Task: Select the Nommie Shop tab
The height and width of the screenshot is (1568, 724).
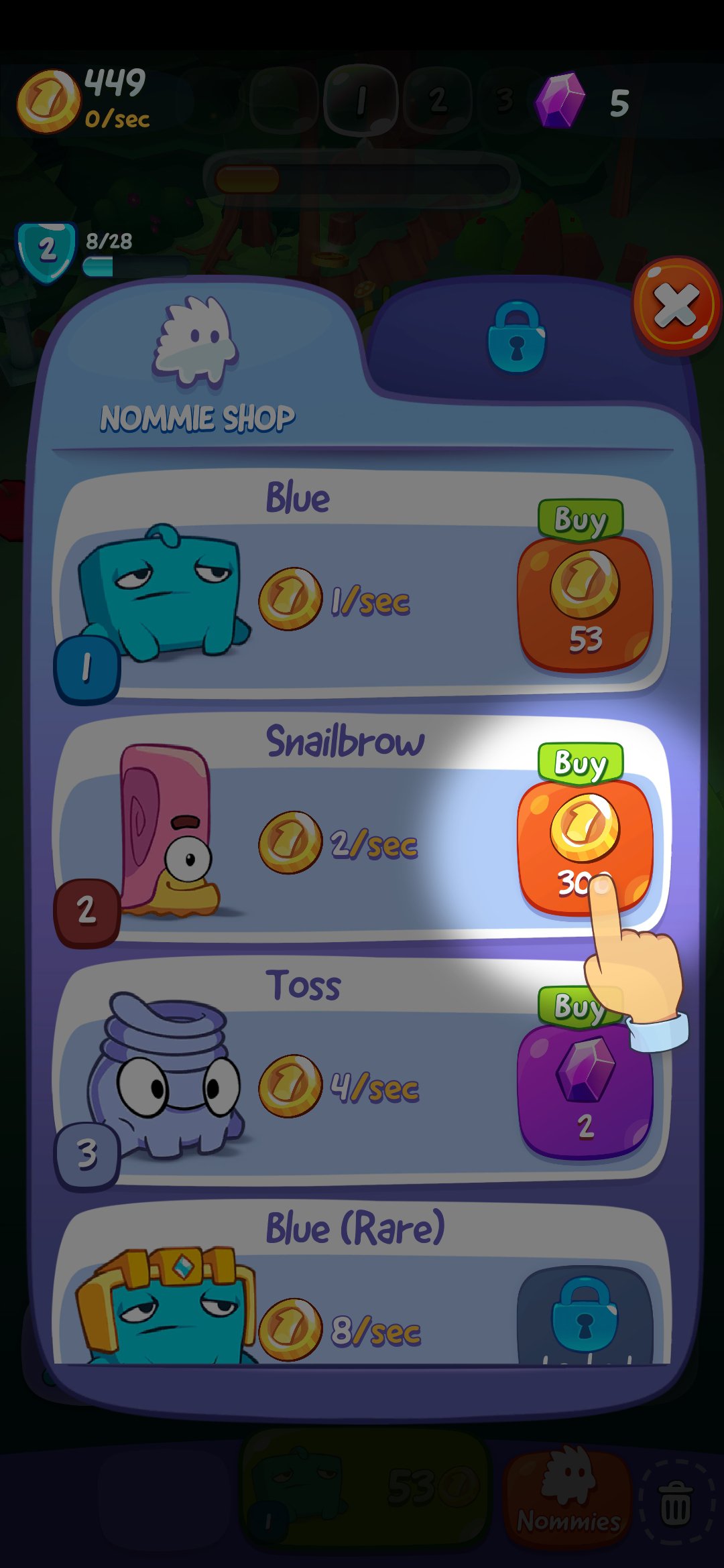Action: click(x=198, y=365)
